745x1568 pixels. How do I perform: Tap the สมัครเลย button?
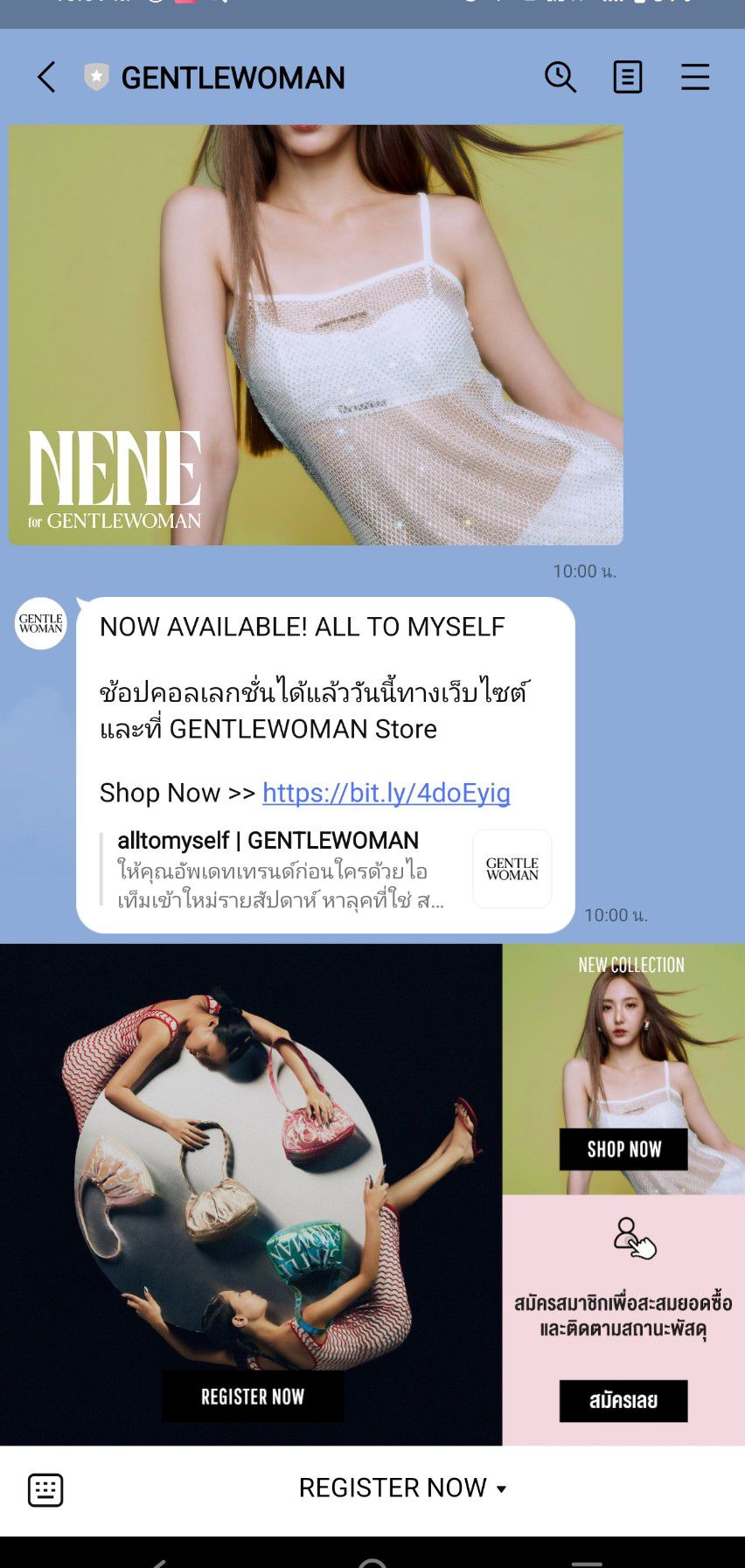coord(623,1400)
